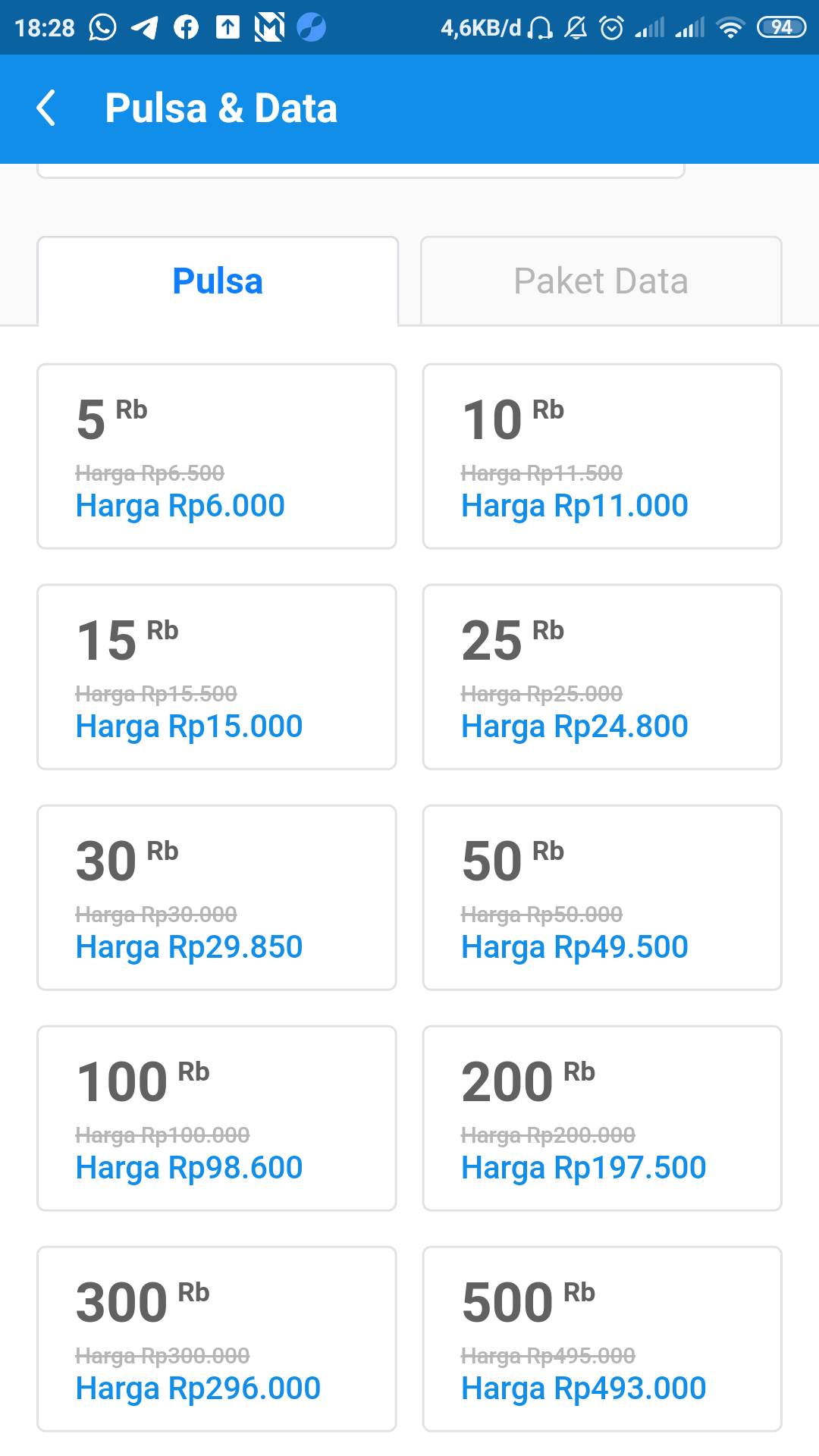
Task: Go back from Pulsa & Data
Action: (x=47, y=108)
